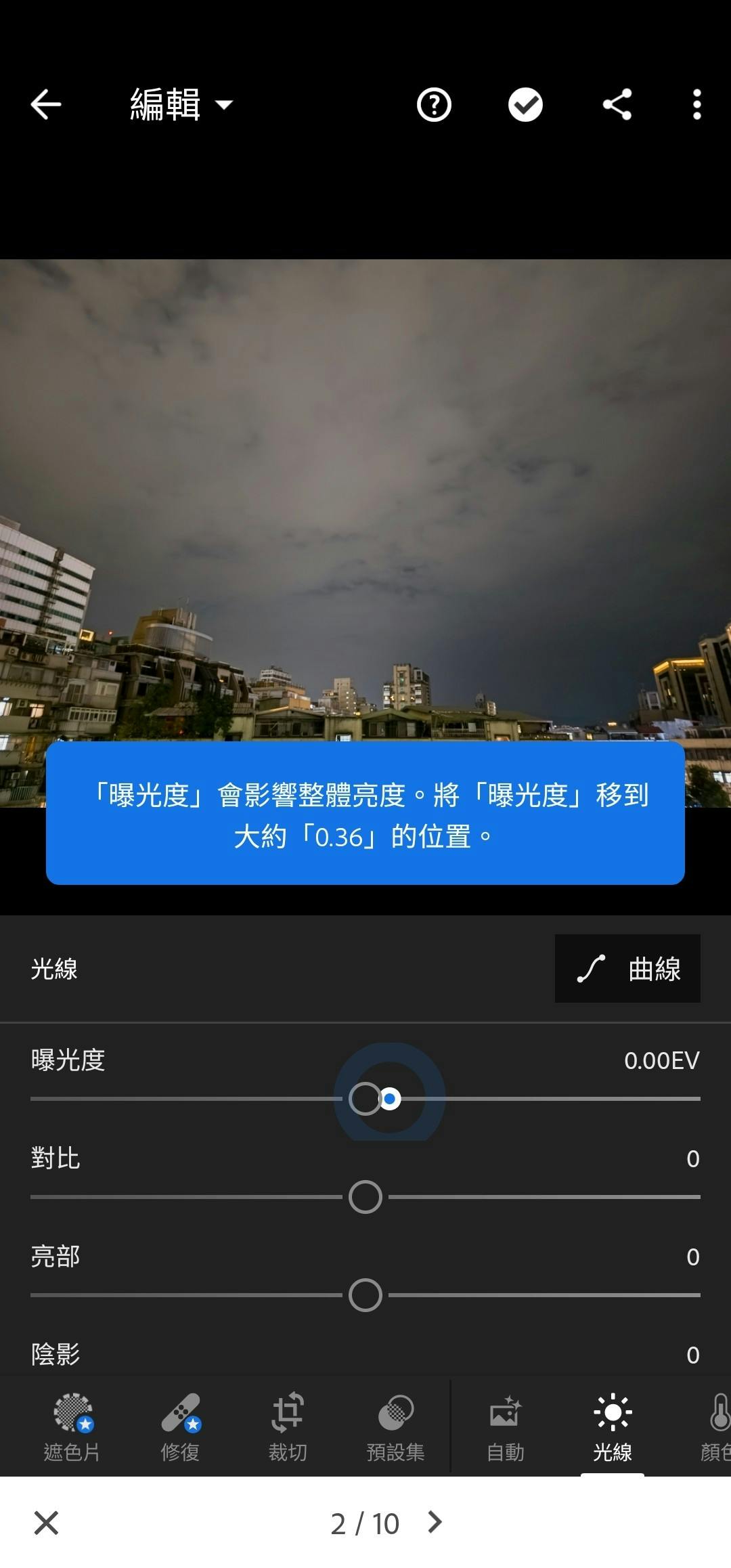The height and width of the screenshot is (1568, 731).
Task: Tap the 曝光度 exposure slider handle
Action: 365,1099
